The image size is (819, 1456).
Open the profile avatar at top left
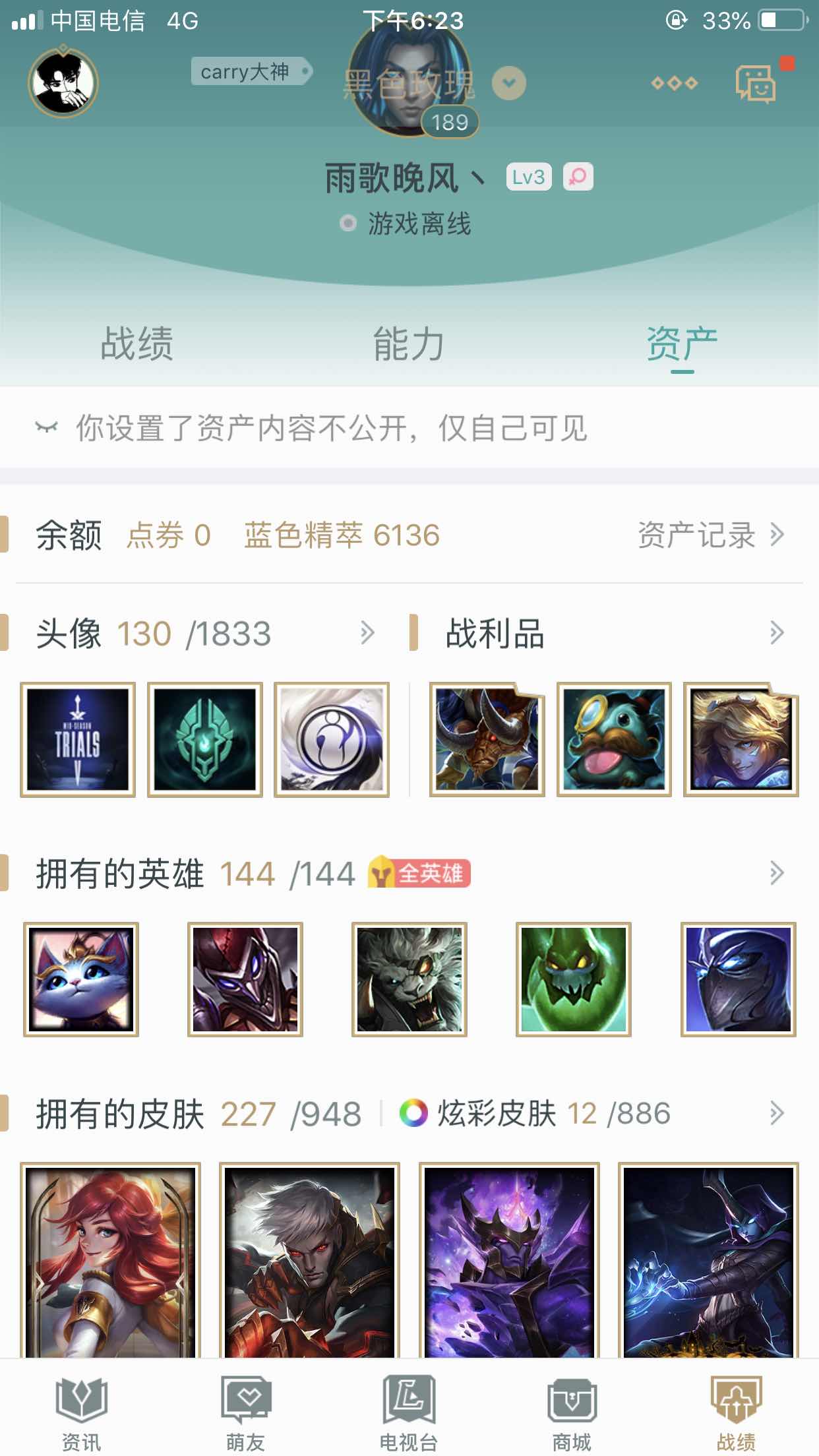[63, 84]
